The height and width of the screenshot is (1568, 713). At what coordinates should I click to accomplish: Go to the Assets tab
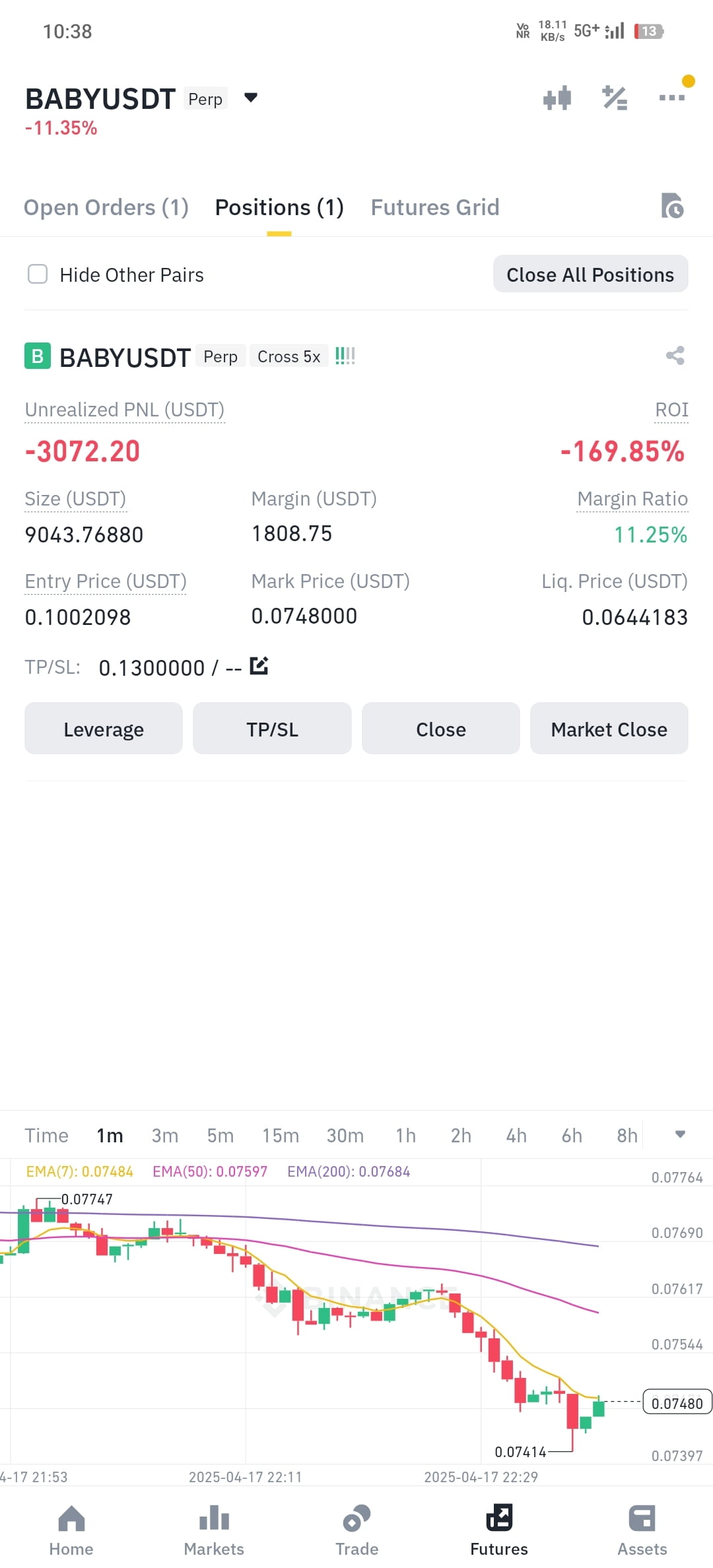pyautogui.click(x=642, y=1530)
